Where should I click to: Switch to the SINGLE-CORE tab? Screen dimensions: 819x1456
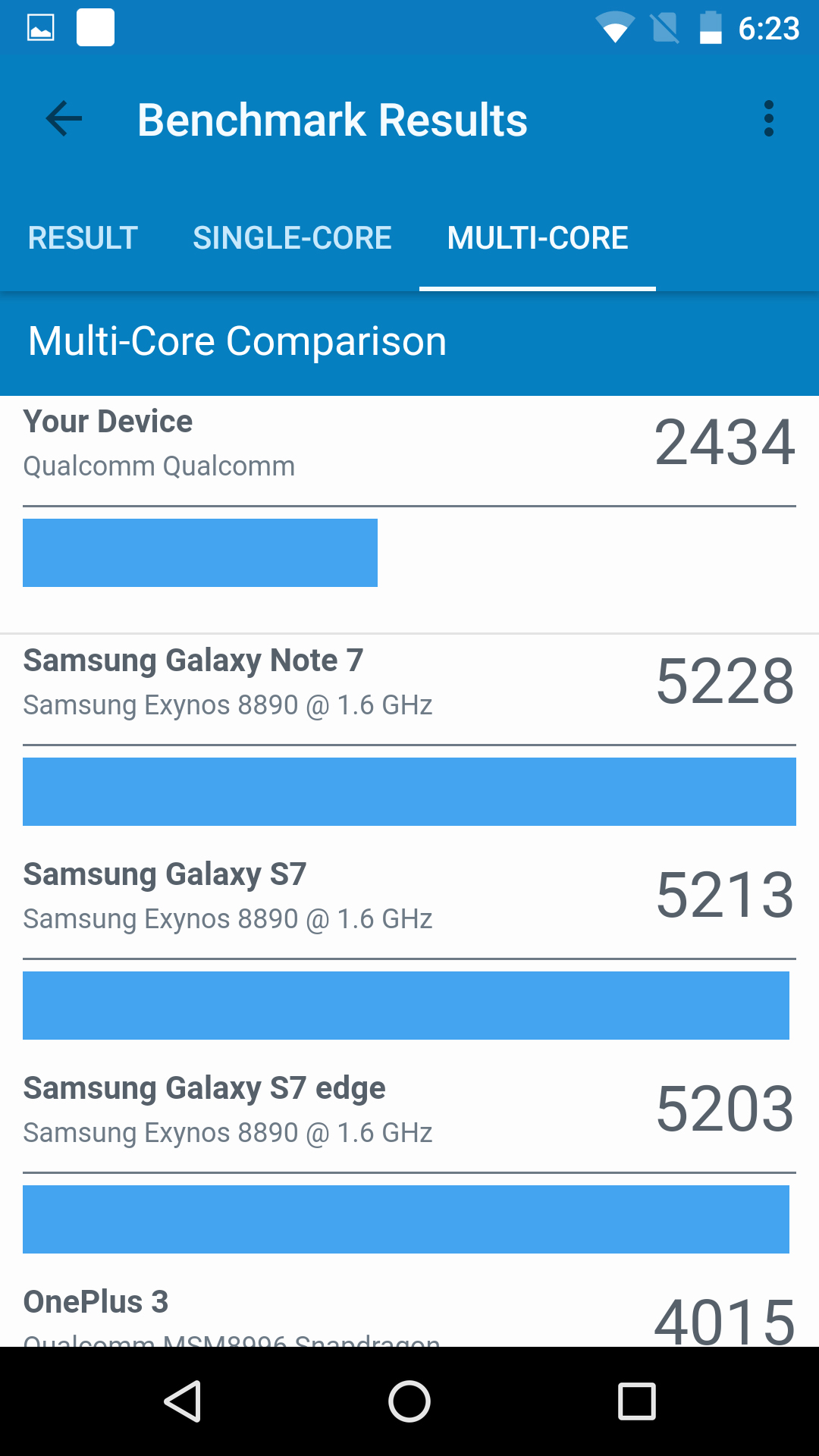click(x=292, y=238)
